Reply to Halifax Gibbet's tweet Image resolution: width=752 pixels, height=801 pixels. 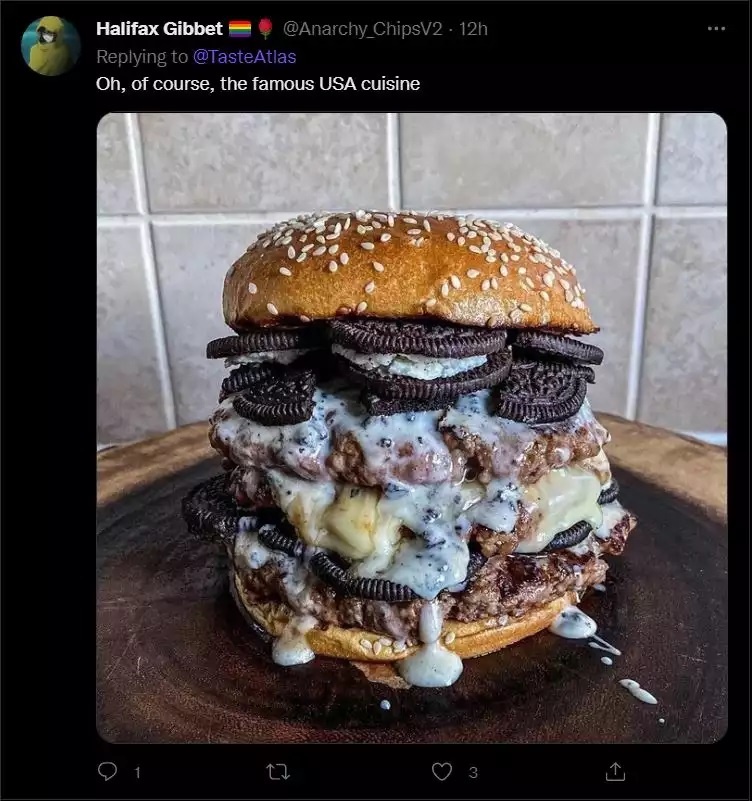[x=108, y=771]
